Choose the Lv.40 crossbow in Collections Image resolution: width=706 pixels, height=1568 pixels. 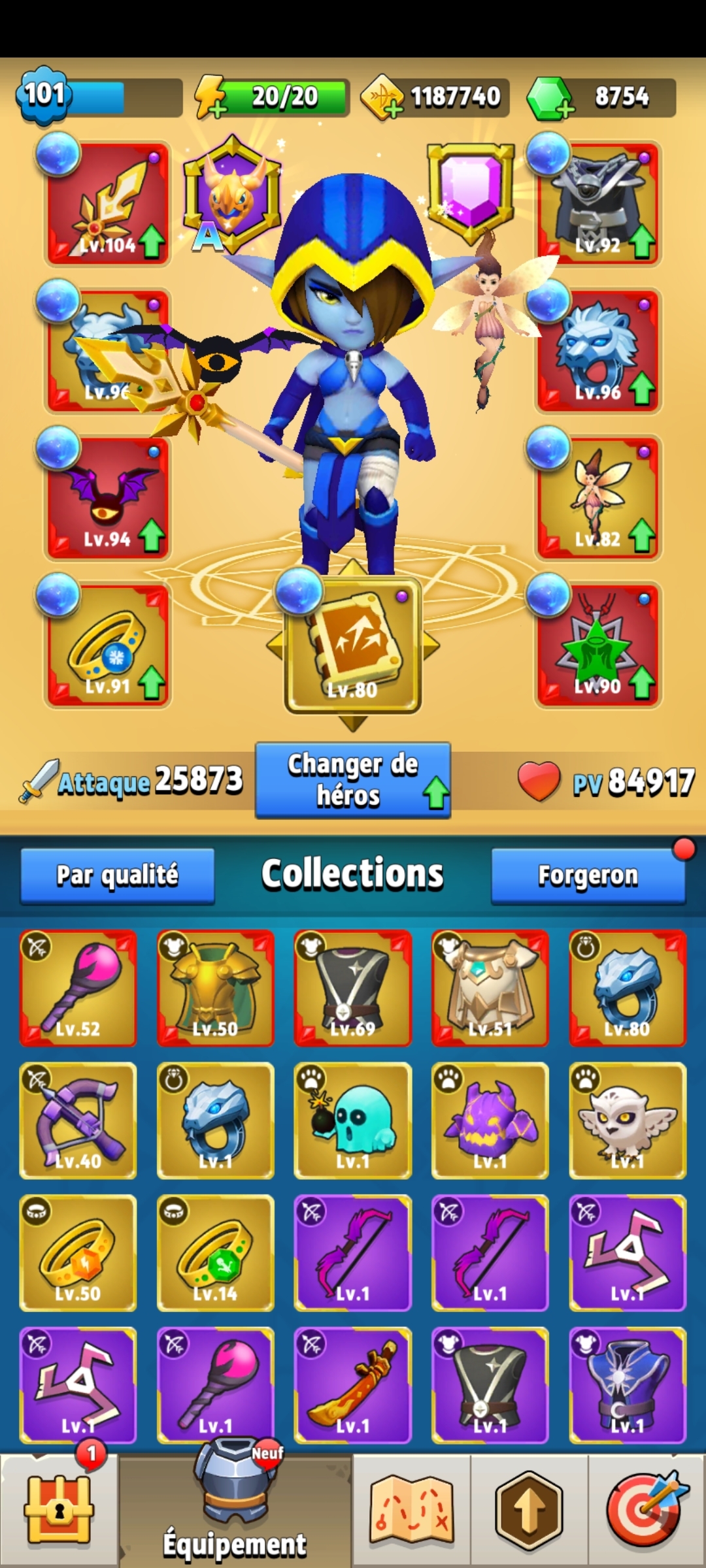(x=78, y=1120)
